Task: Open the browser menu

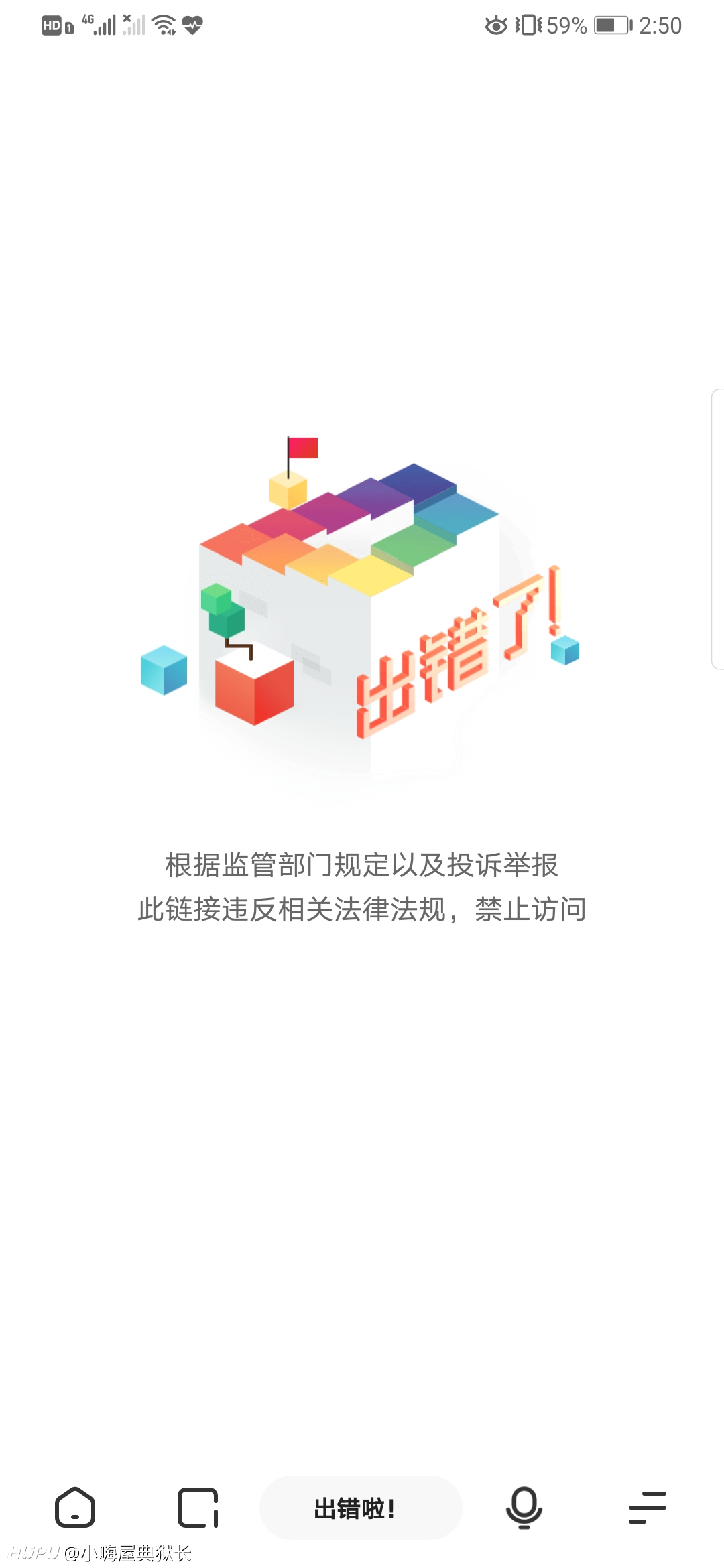Action: point(647,1508)
